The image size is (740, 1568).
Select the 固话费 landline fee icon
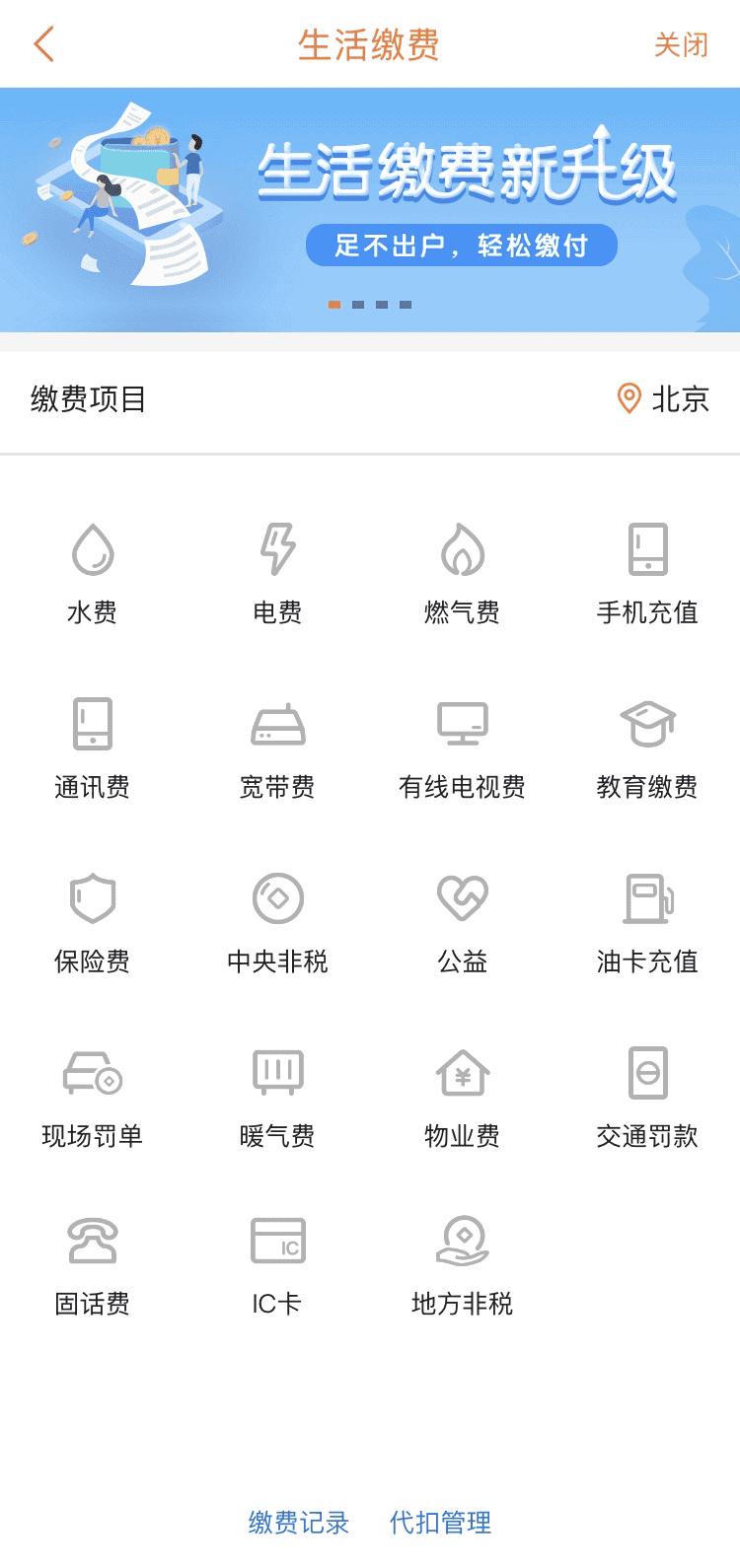[93, 1260]
